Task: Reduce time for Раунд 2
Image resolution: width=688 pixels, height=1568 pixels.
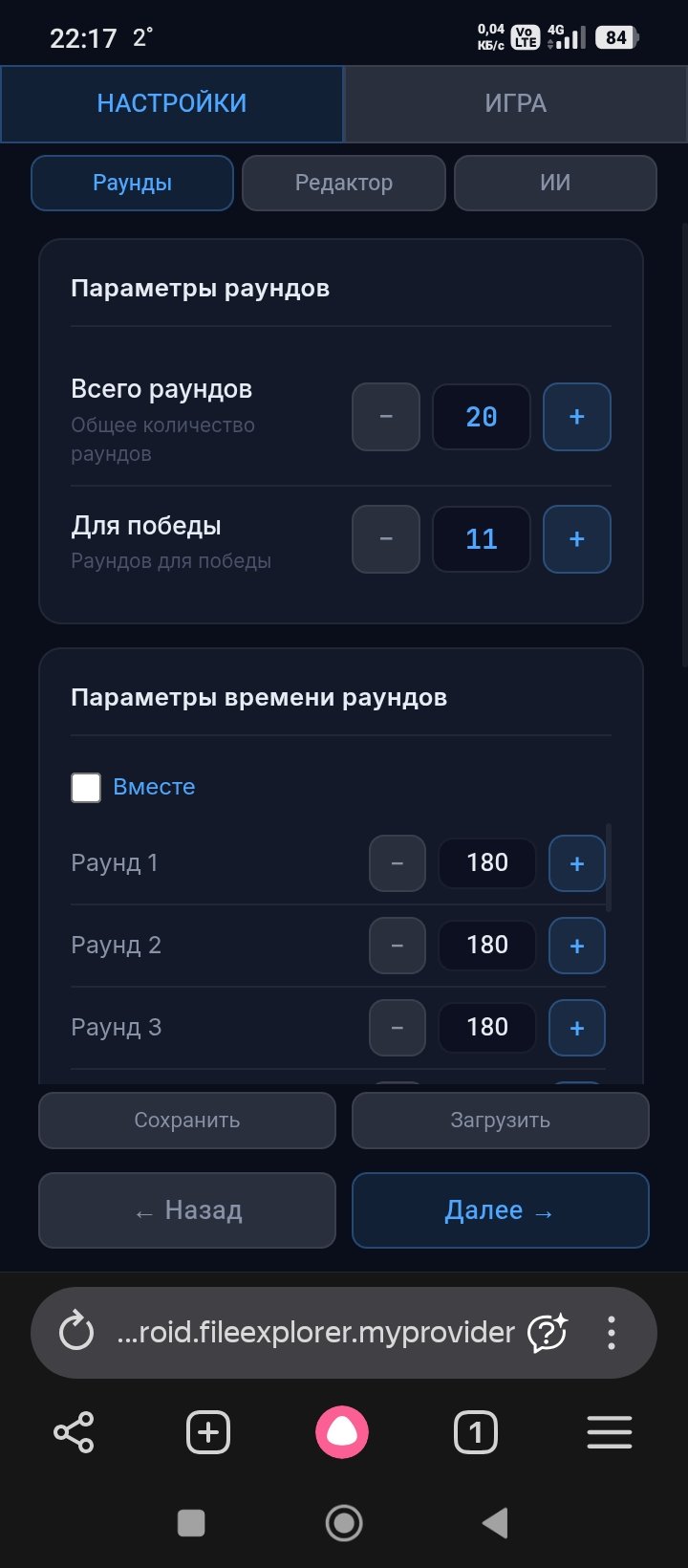Action: (397, 946)
